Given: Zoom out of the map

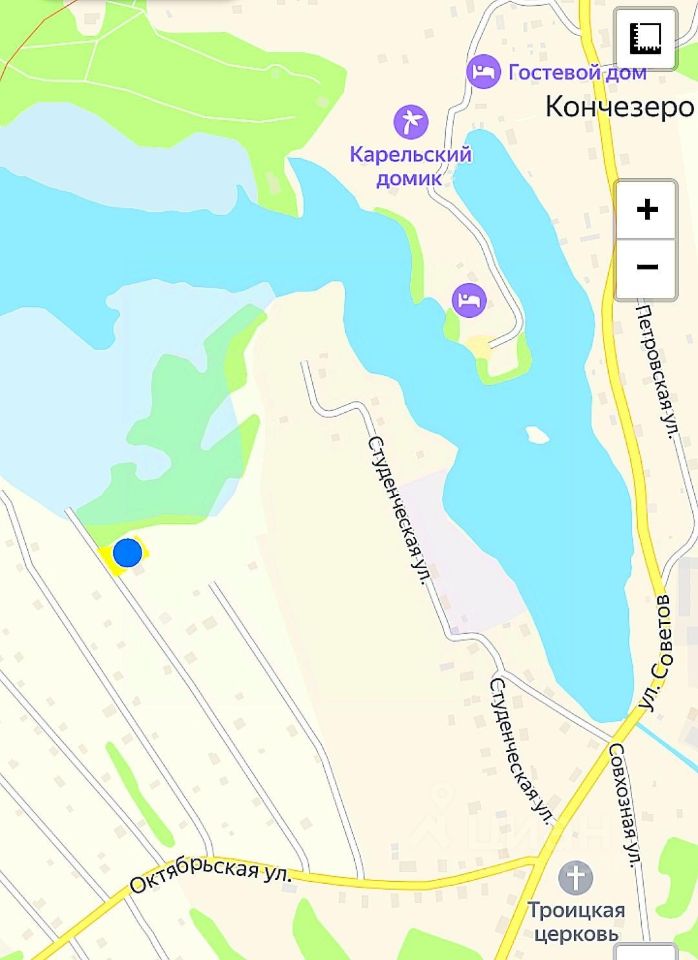Looking at the screenshot, I should [x=646, y=268].
